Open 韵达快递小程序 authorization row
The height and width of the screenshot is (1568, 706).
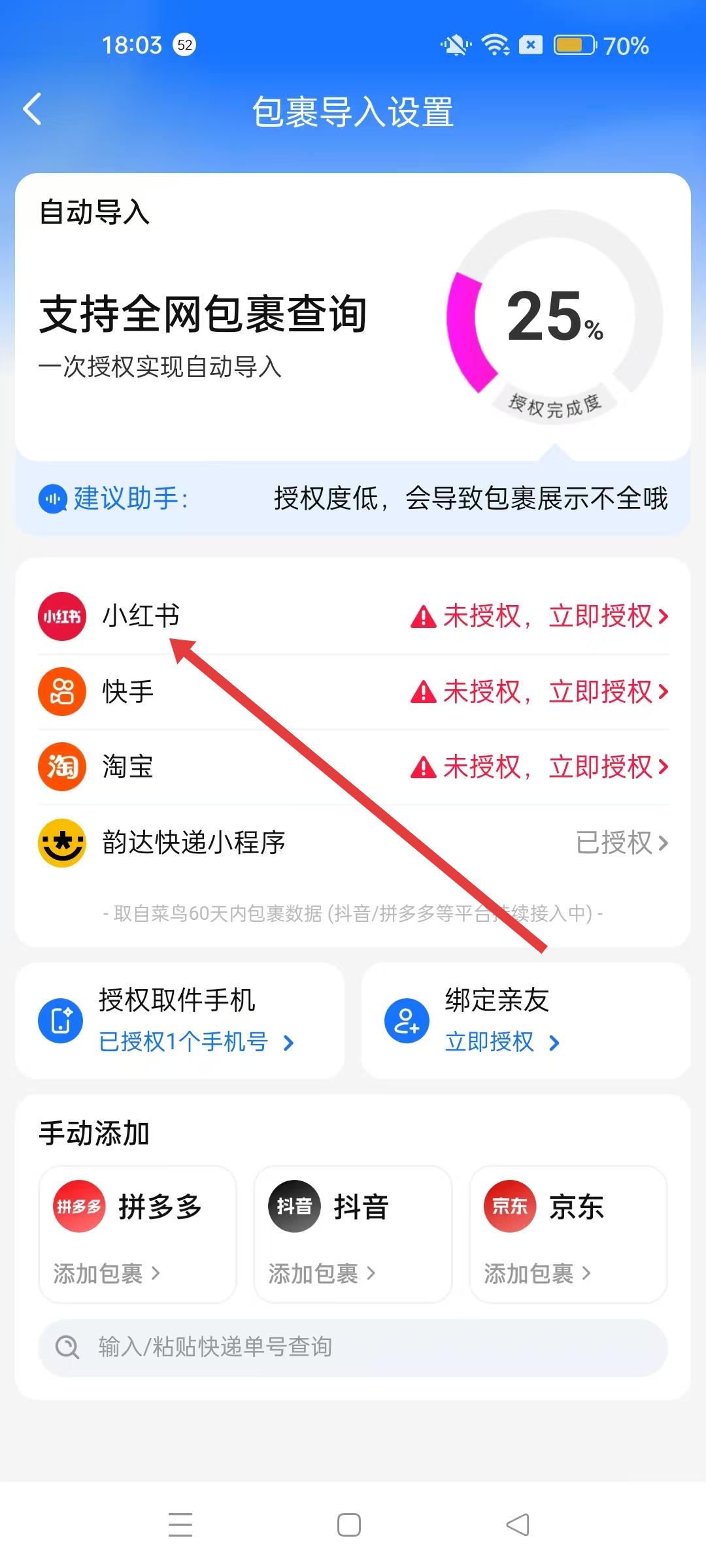(353, 842)
